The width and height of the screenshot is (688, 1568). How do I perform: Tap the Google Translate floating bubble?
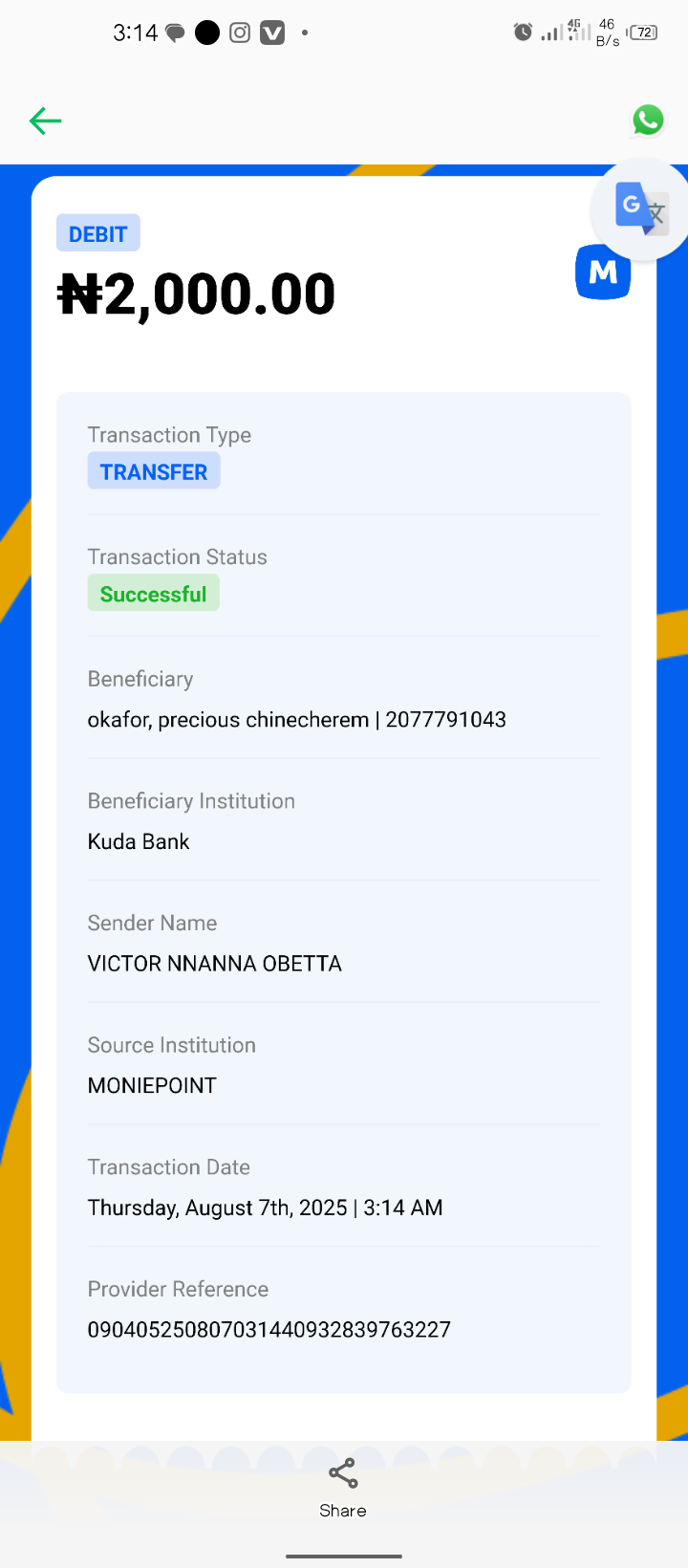pos(640,208)
